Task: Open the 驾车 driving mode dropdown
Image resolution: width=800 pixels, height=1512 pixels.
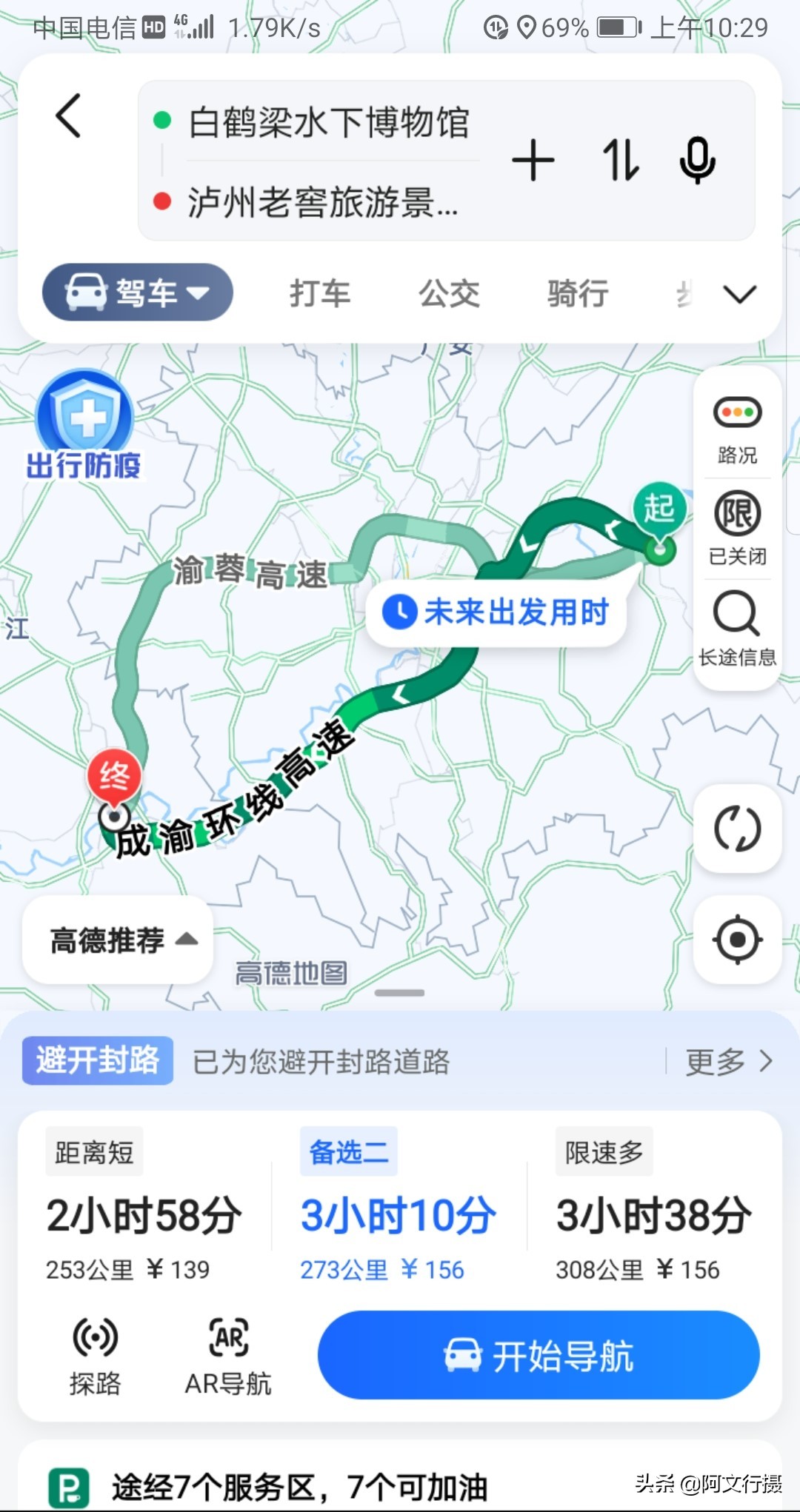Action: click(x=138, y=292)
